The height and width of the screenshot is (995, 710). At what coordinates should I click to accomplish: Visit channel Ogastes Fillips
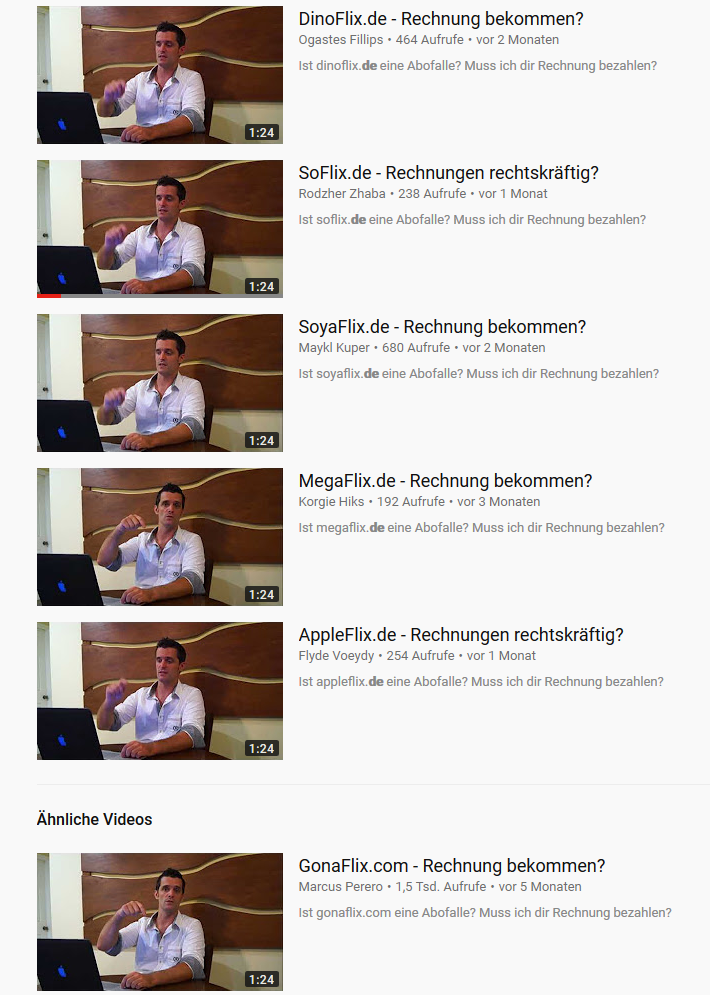(341, 40)
